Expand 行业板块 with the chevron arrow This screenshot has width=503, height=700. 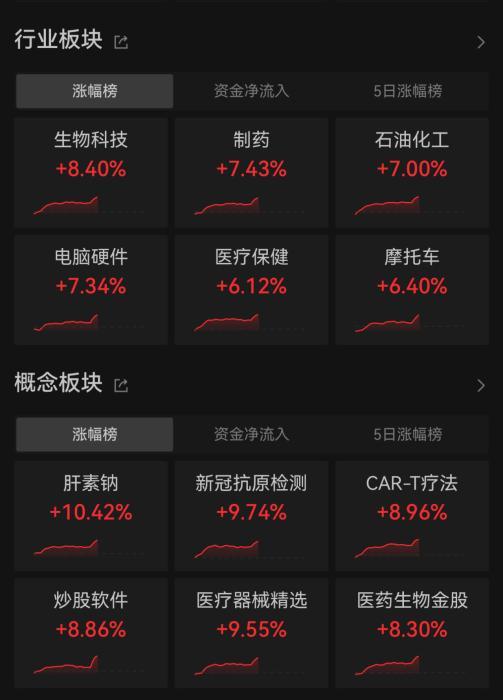pos(481,42)
